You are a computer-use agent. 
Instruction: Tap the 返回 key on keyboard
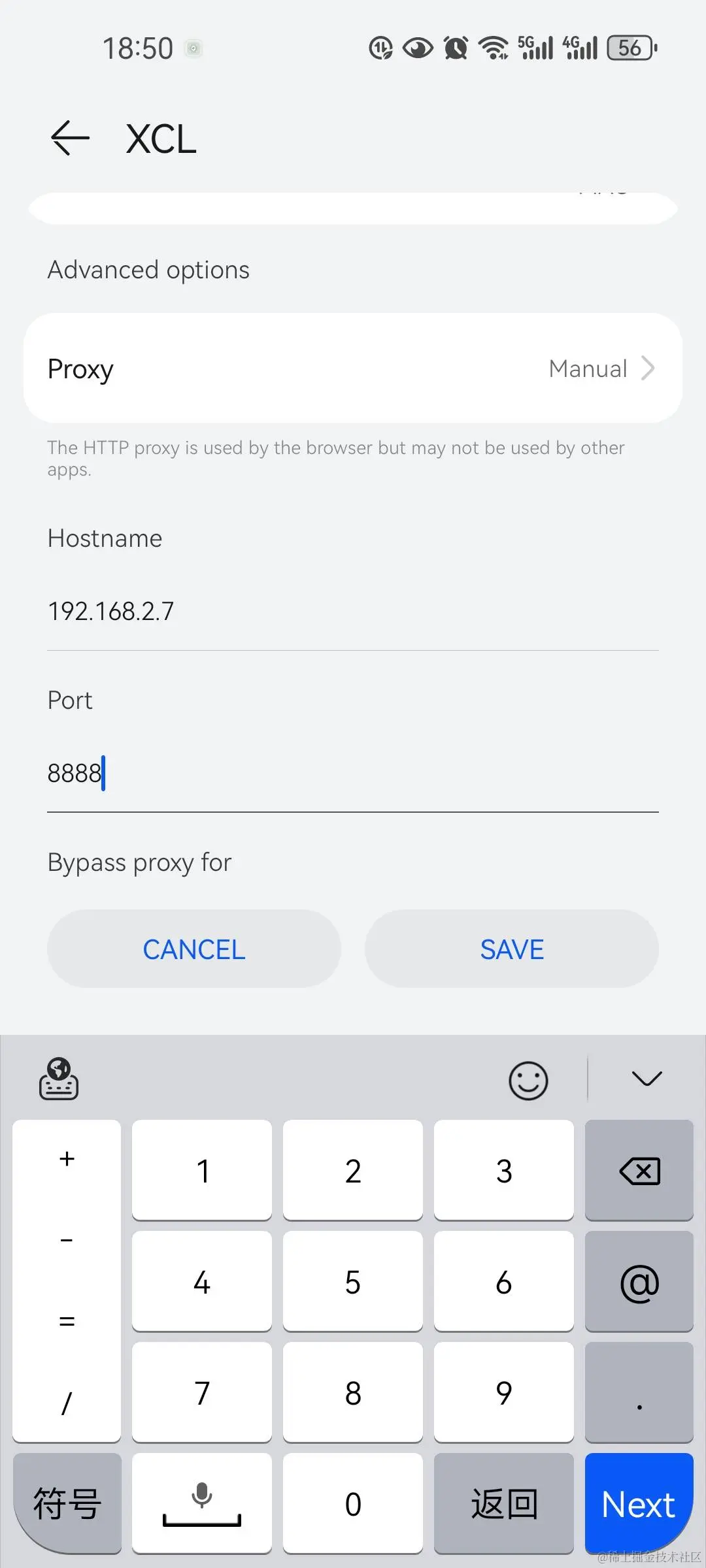point(504,1504)
